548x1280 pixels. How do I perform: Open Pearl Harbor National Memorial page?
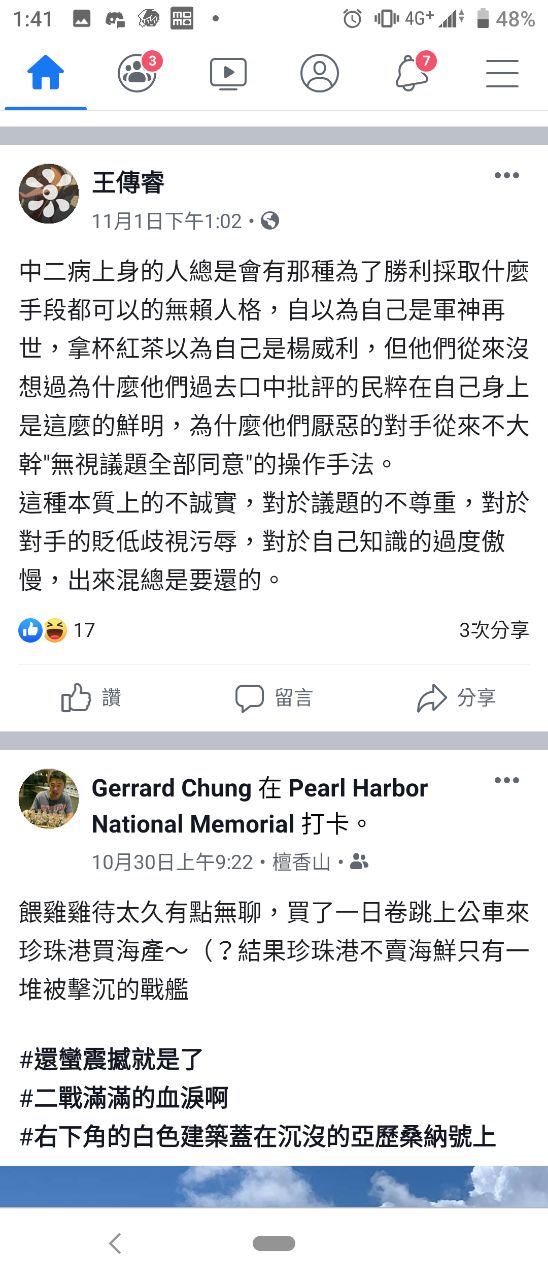[x=260, y=806]
